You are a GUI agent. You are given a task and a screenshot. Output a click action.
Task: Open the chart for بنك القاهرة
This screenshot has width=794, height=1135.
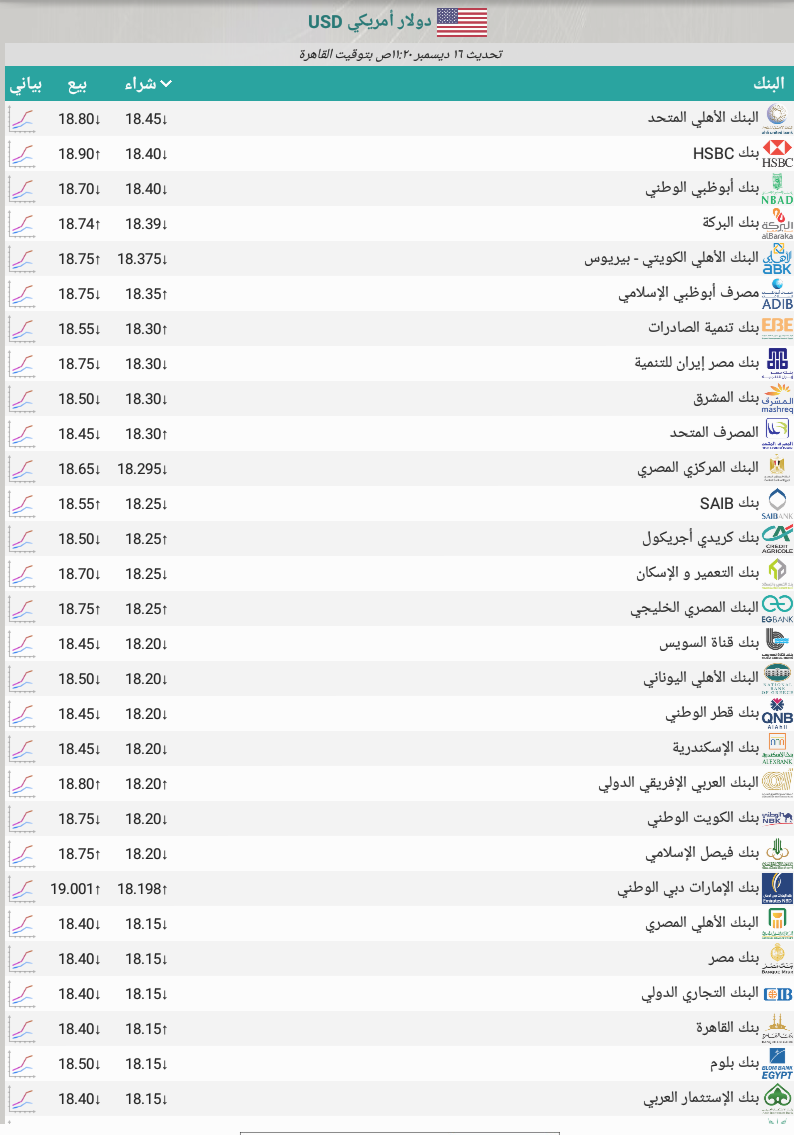(x=21, y=1029)
